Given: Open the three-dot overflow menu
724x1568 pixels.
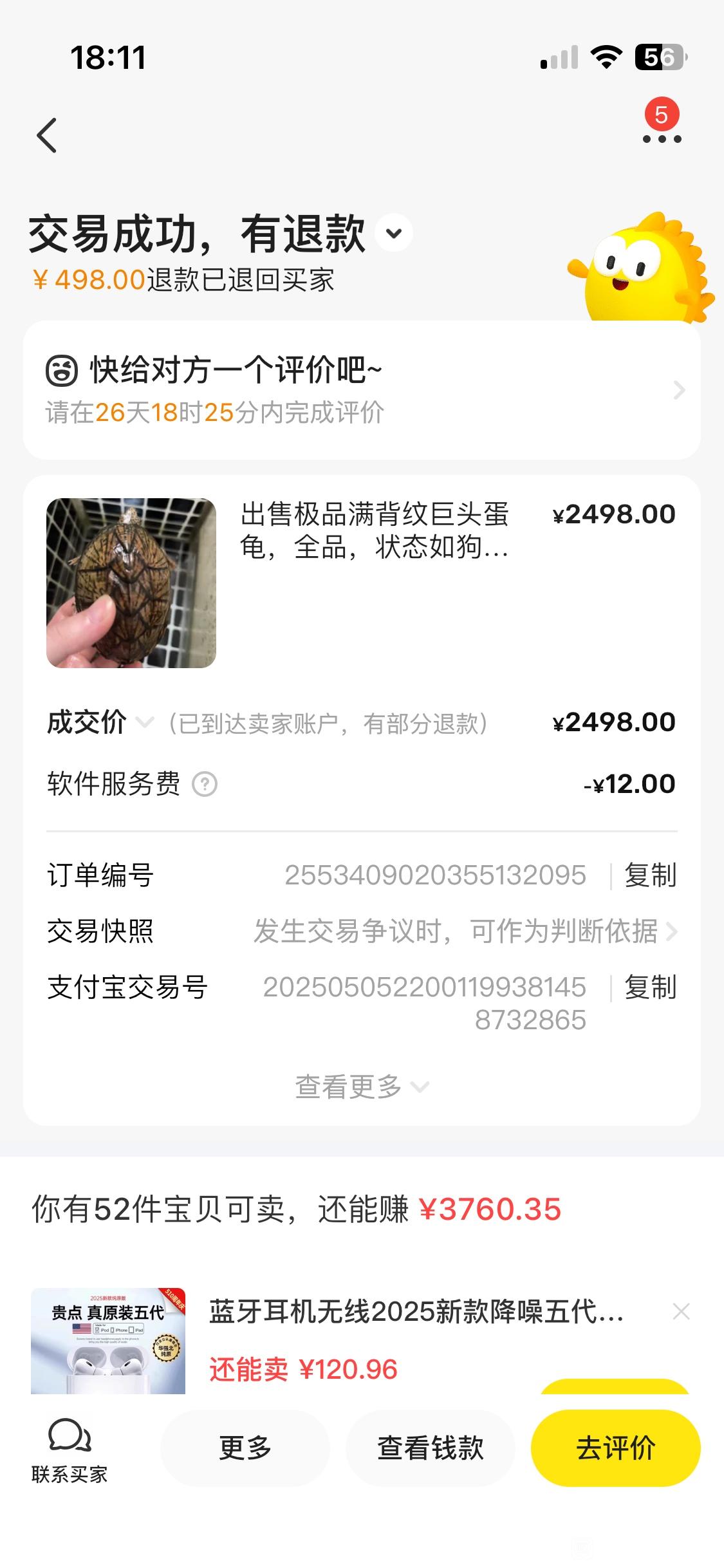Looking at the screenshot, I should (662, 138).
